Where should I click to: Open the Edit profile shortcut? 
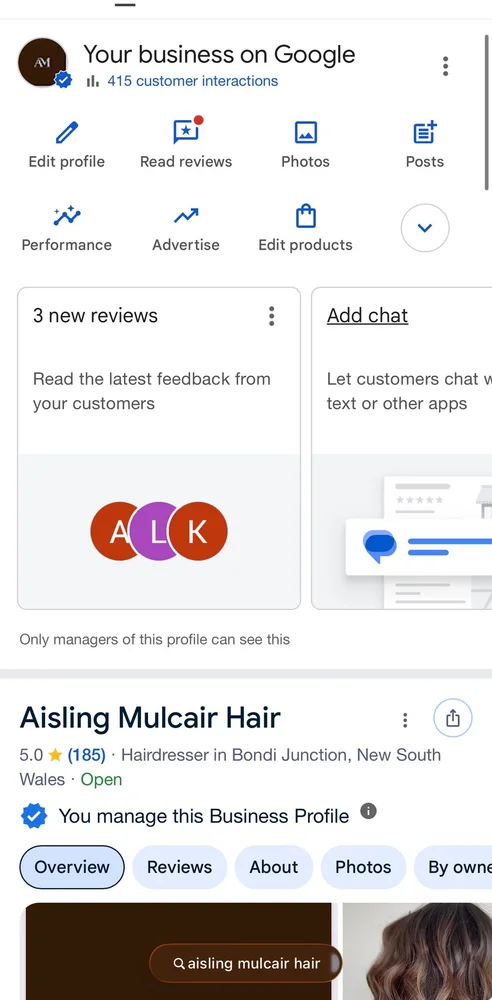(66, 145)
